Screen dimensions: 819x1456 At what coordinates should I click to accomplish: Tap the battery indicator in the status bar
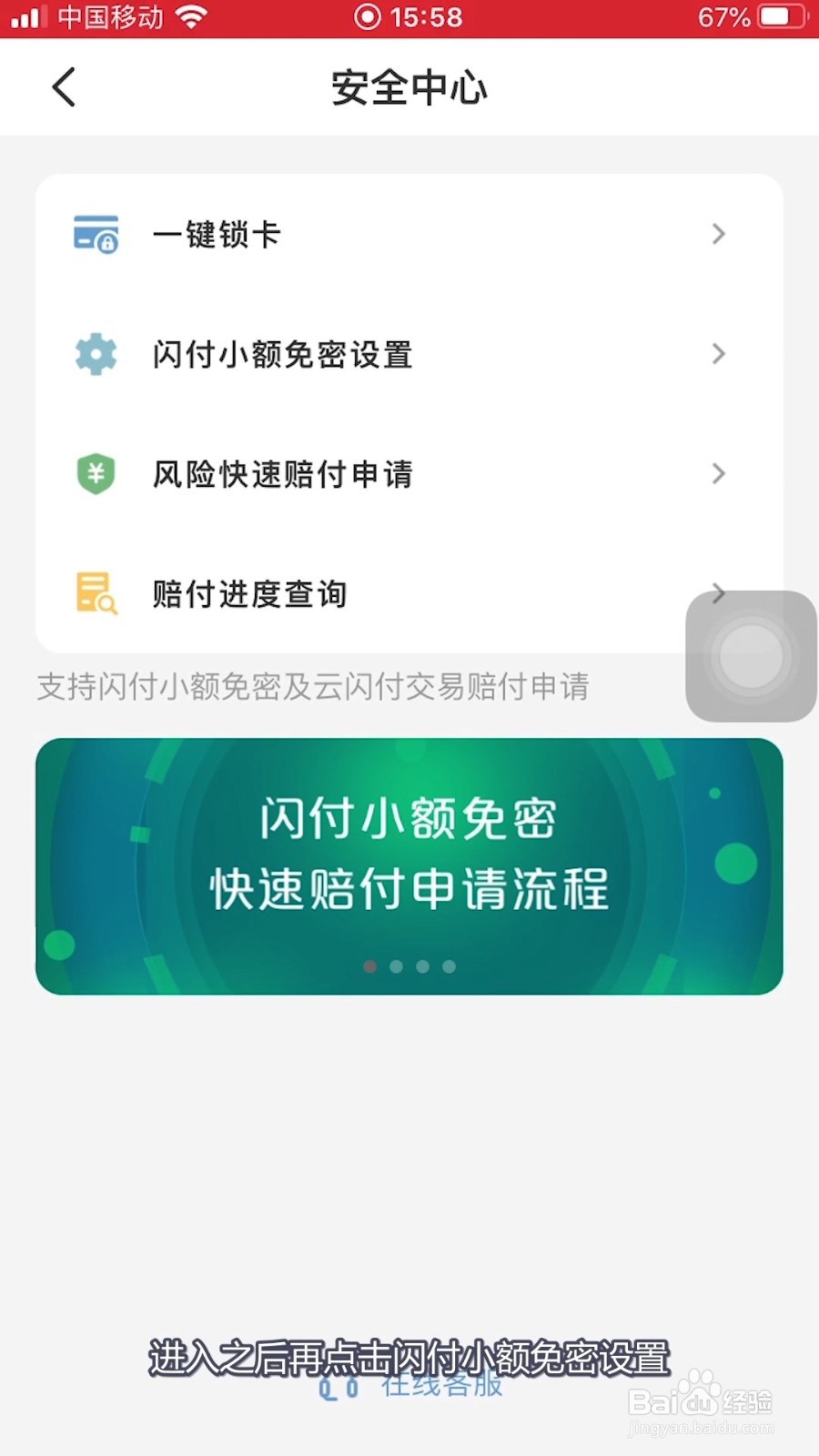point(784,15)
